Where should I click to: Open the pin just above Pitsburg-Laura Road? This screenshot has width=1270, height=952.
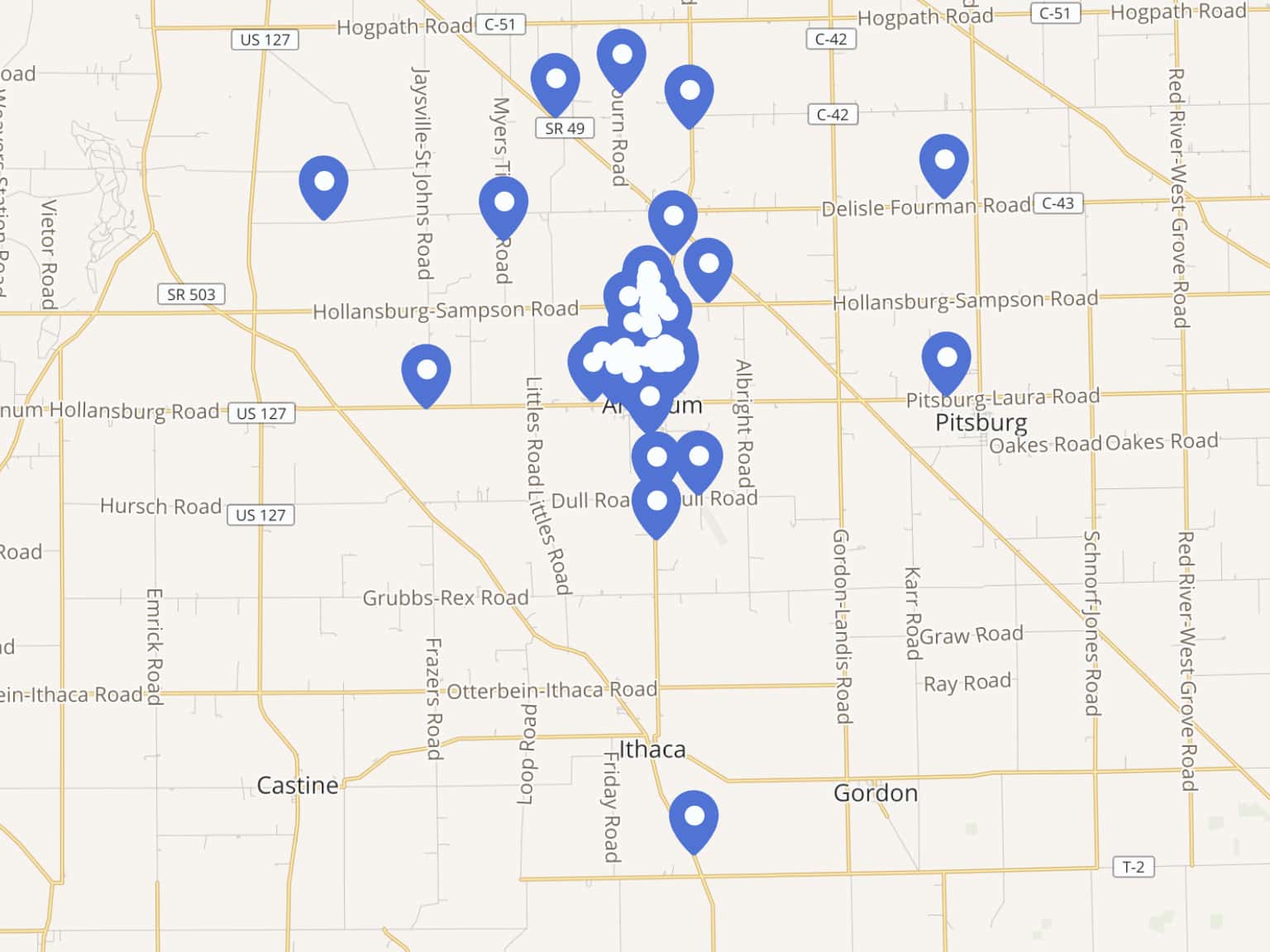pos(946,361)
